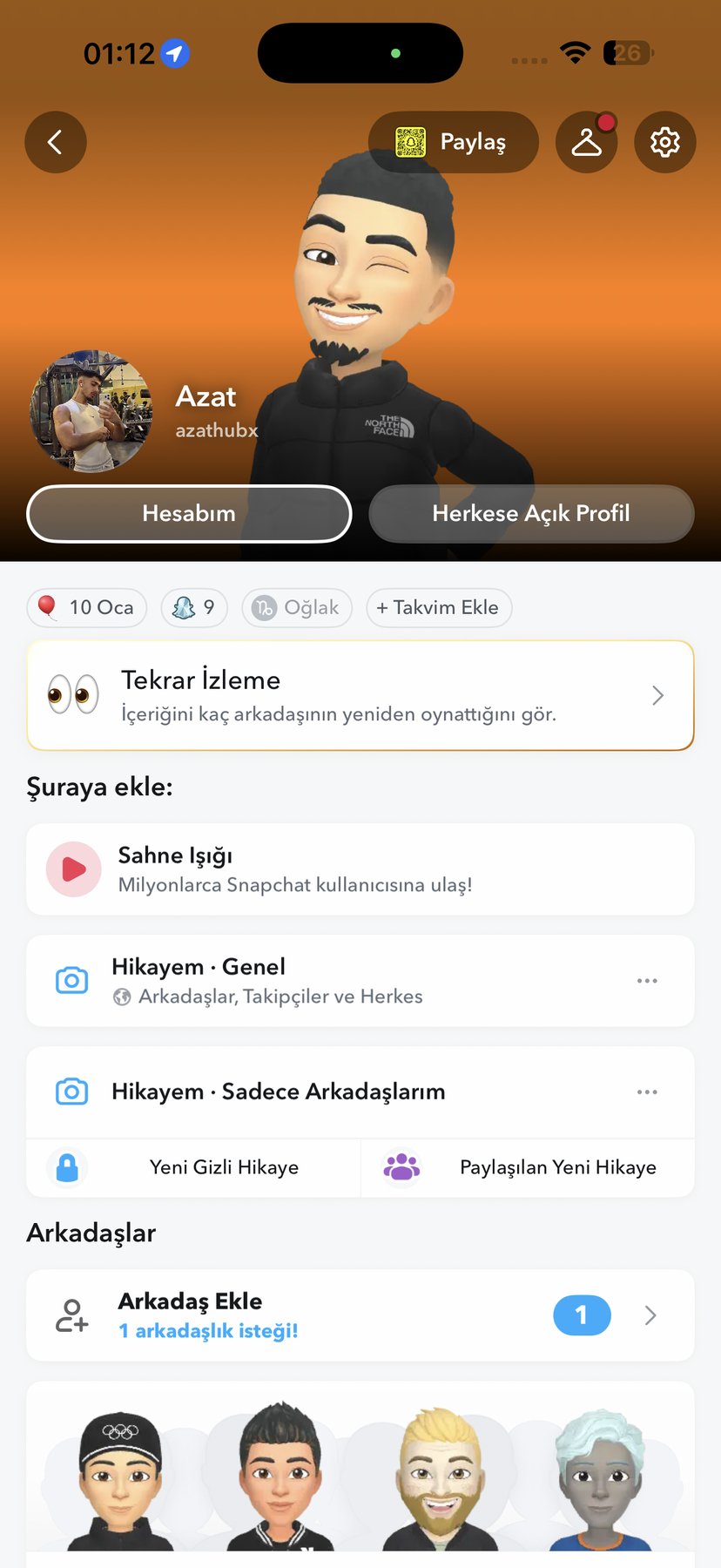This screenshot has width=721, height=1568.
Task: Open the profile photo story
Action: [x=91, y=411]
